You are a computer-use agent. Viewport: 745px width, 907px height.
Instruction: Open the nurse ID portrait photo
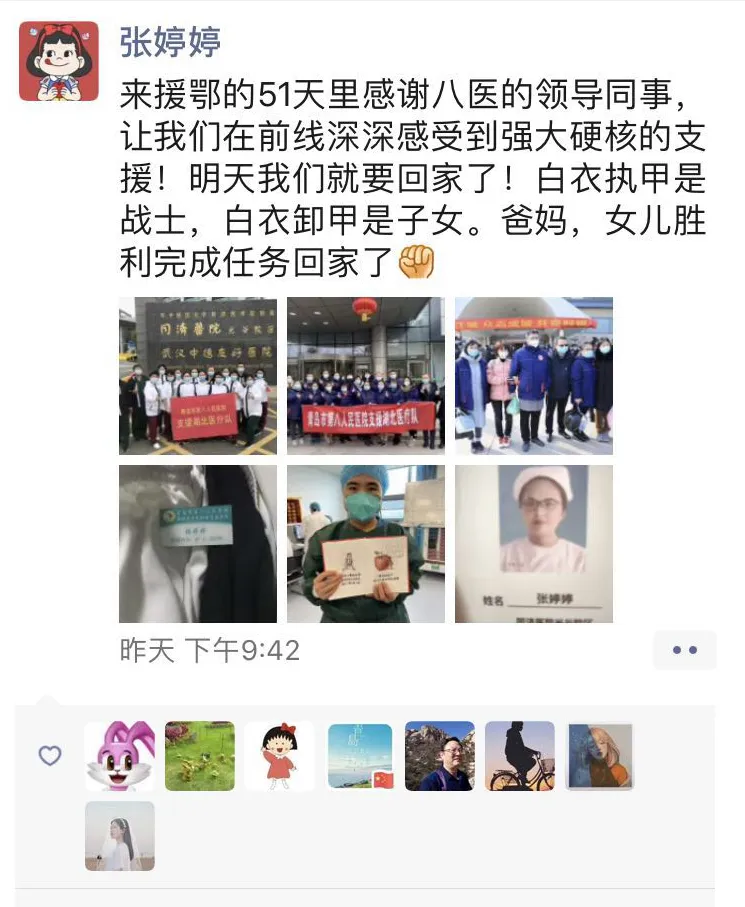[x=534, y=544]
